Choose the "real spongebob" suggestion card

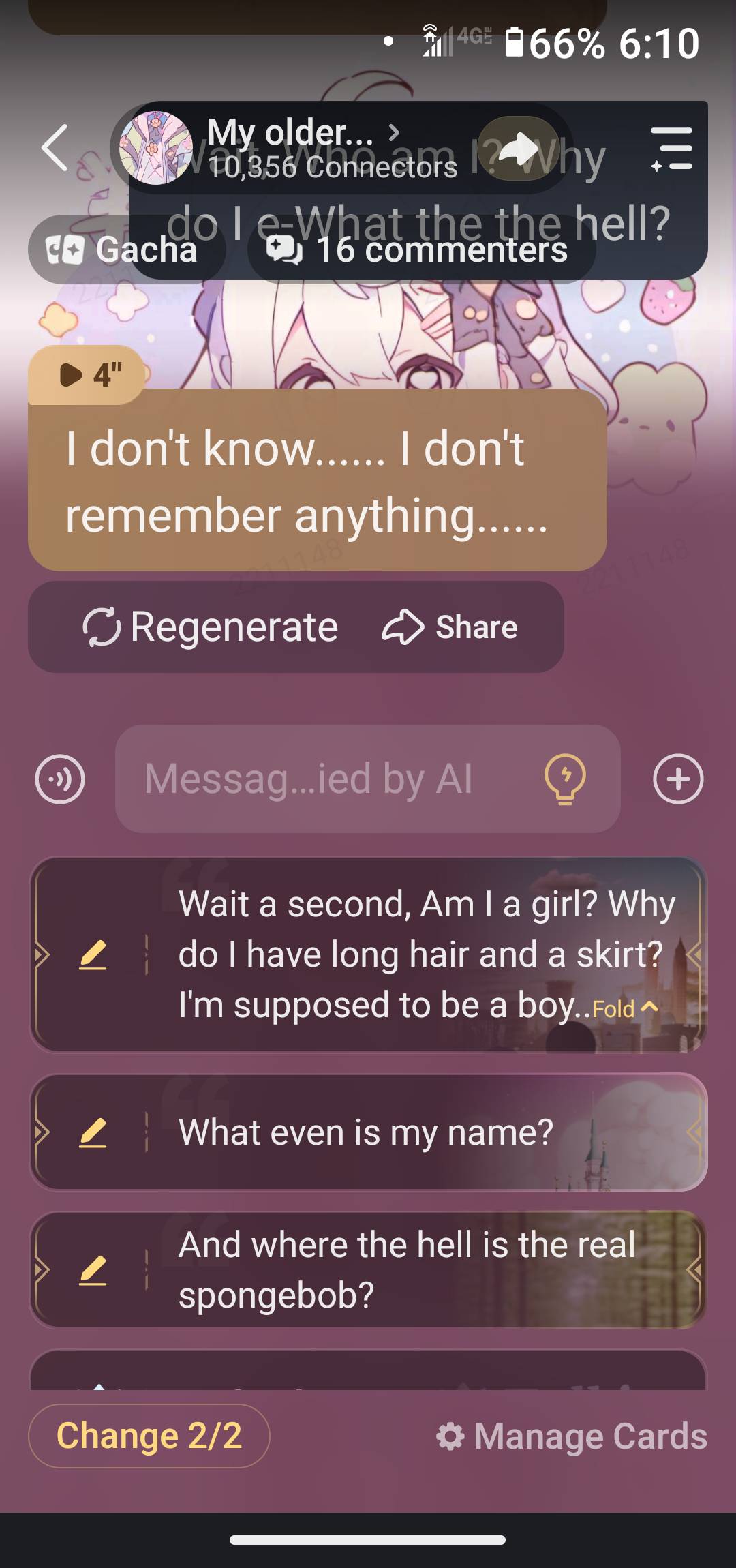pyautogui.click(x=409, y=1269)
